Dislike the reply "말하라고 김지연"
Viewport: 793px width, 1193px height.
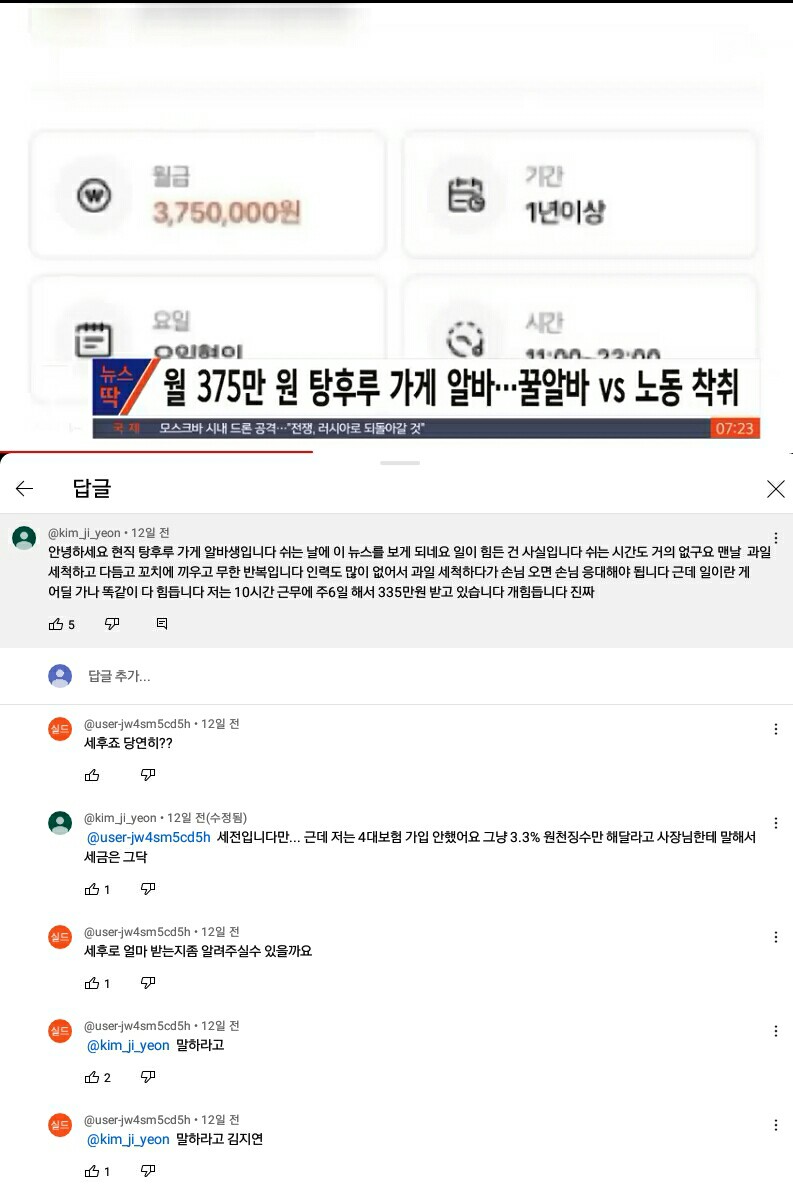tap(148, 1171)
